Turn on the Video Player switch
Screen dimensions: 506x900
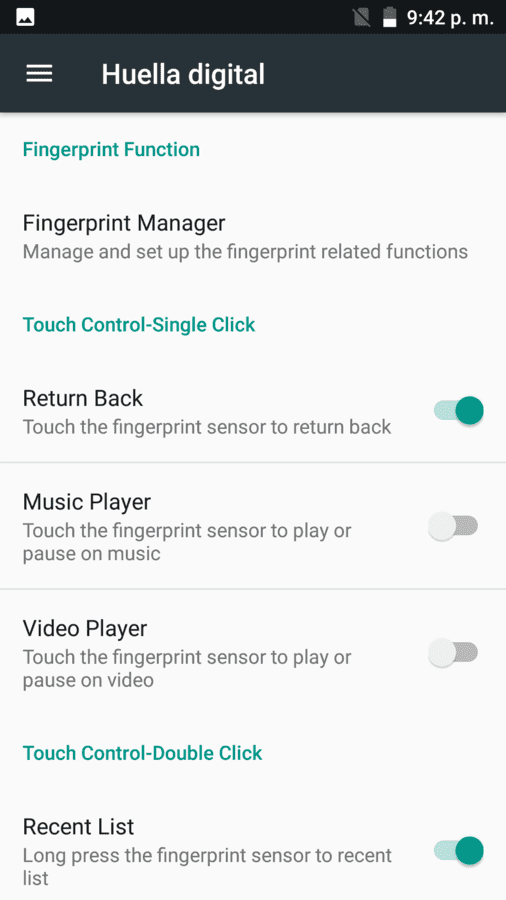(x=453, y=652)
